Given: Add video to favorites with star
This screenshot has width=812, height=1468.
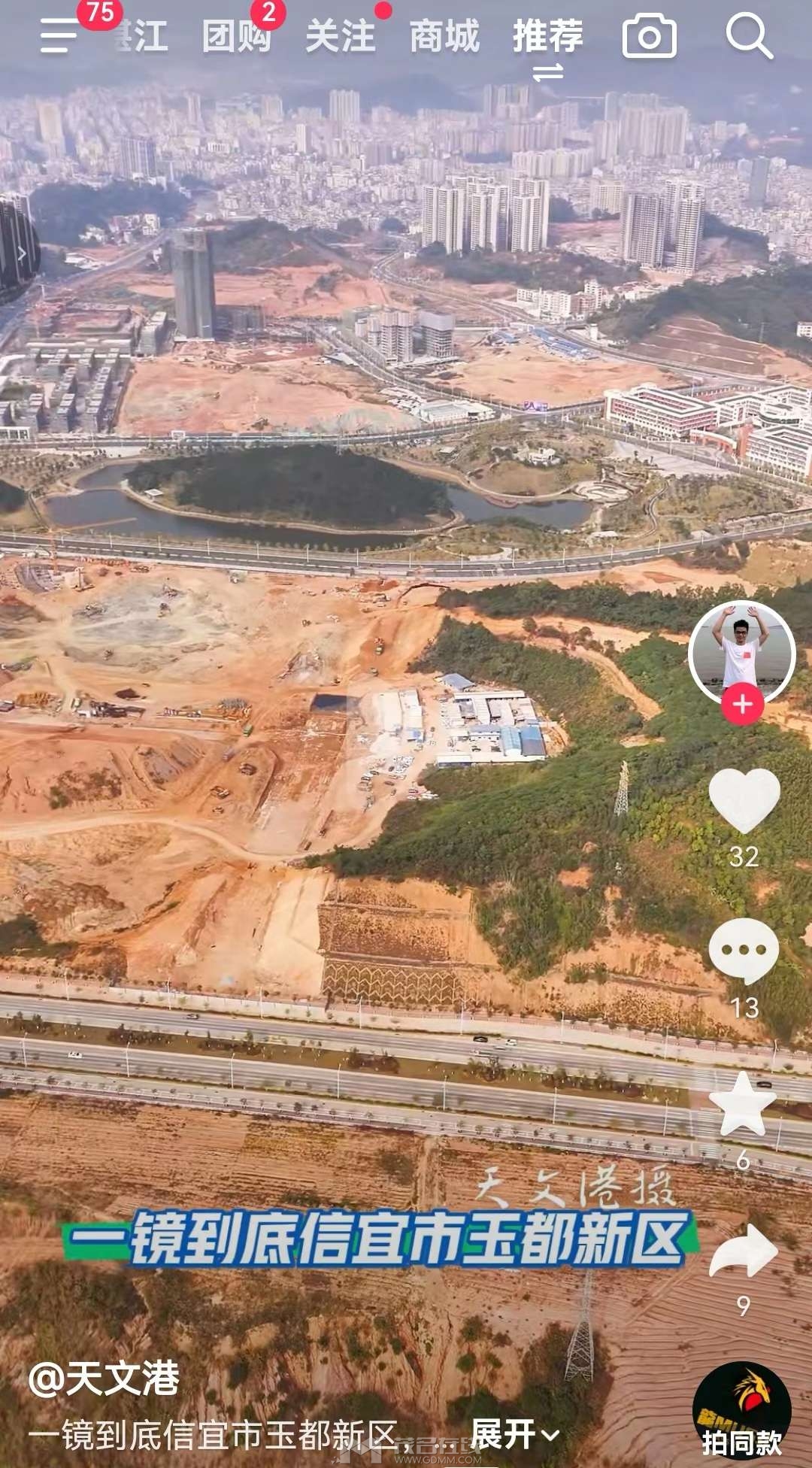Looking at the screenshot, I should click(742, 1104).
